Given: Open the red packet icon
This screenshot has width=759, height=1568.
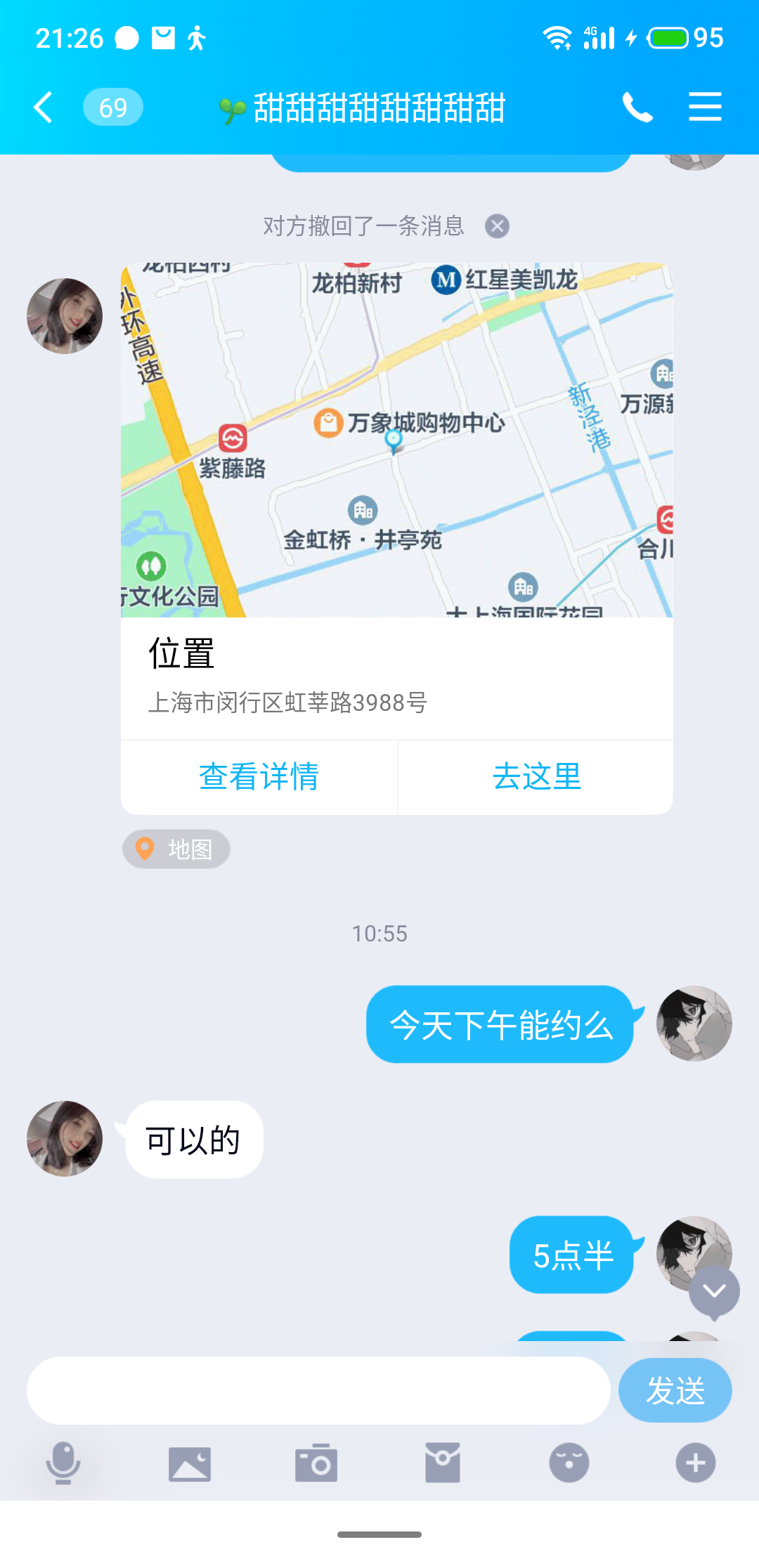Looking at the screenshot, I should (x=442, y=1463).
